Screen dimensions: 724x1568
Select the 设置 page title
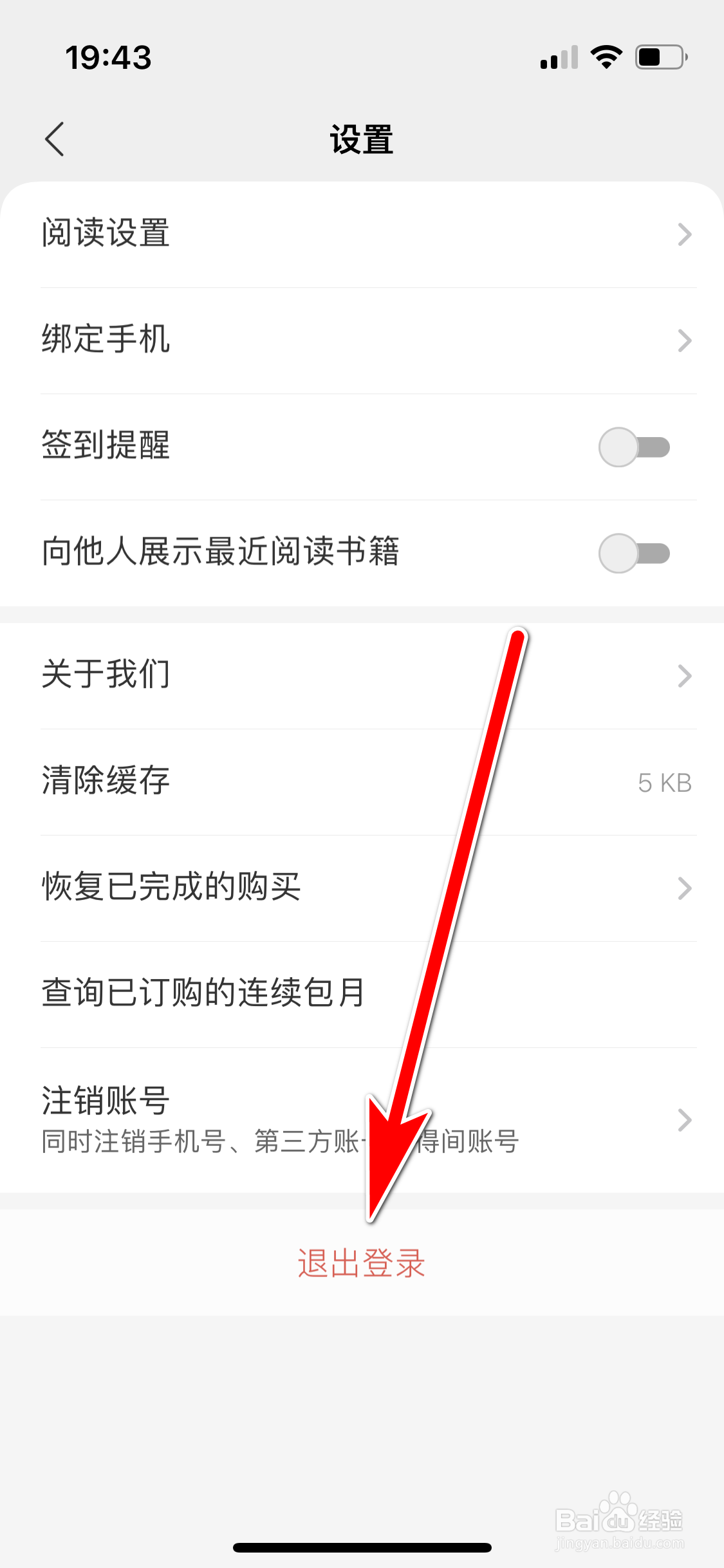click(x=362, y=138)
